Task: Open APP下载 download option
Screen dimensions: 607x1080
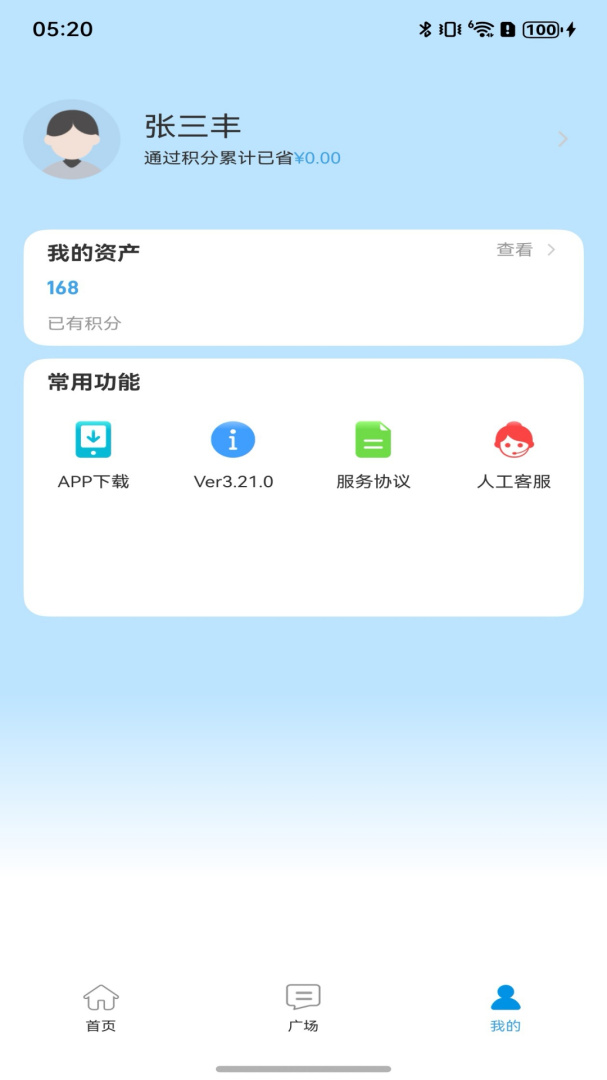Action: point(93,455)
